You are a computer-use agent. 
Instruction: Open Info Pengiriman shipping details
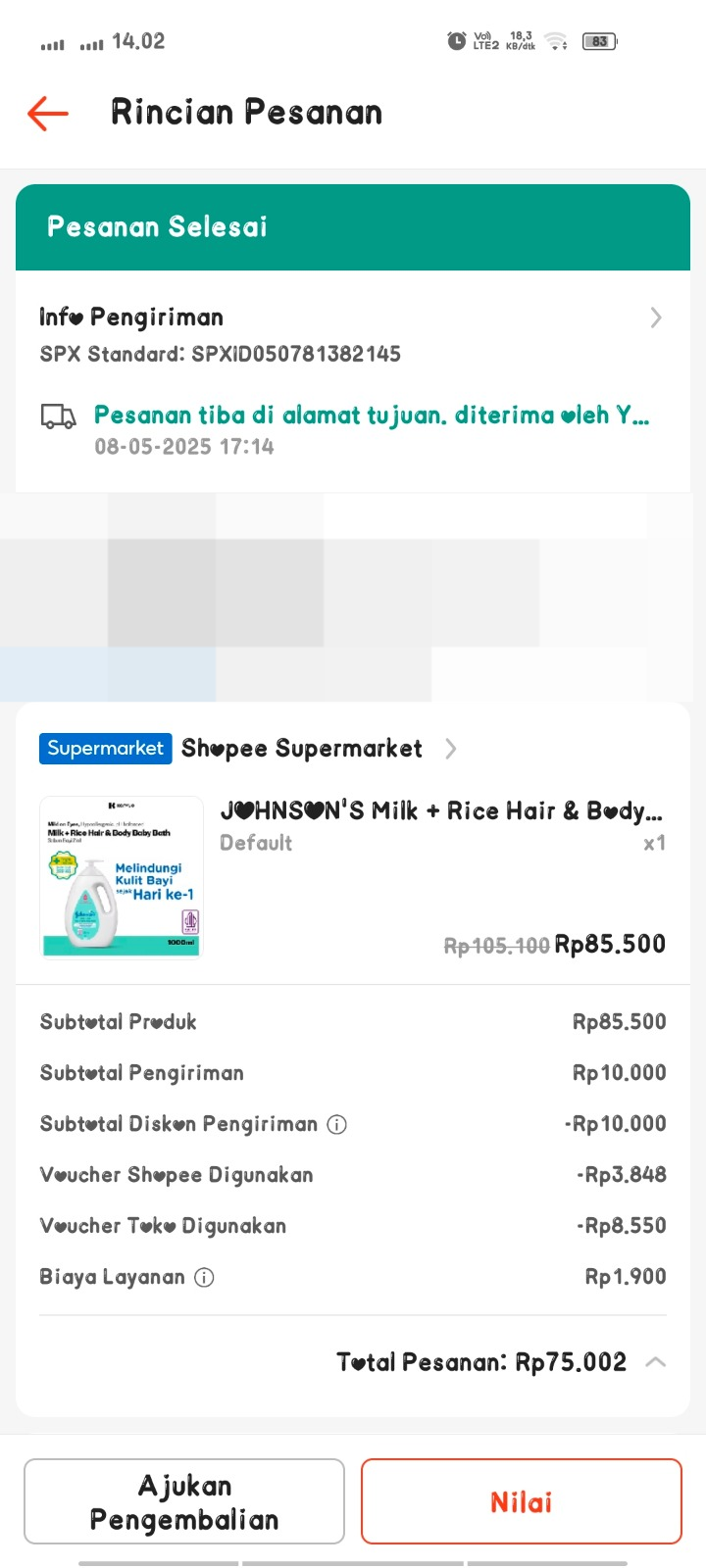(655, 318)
